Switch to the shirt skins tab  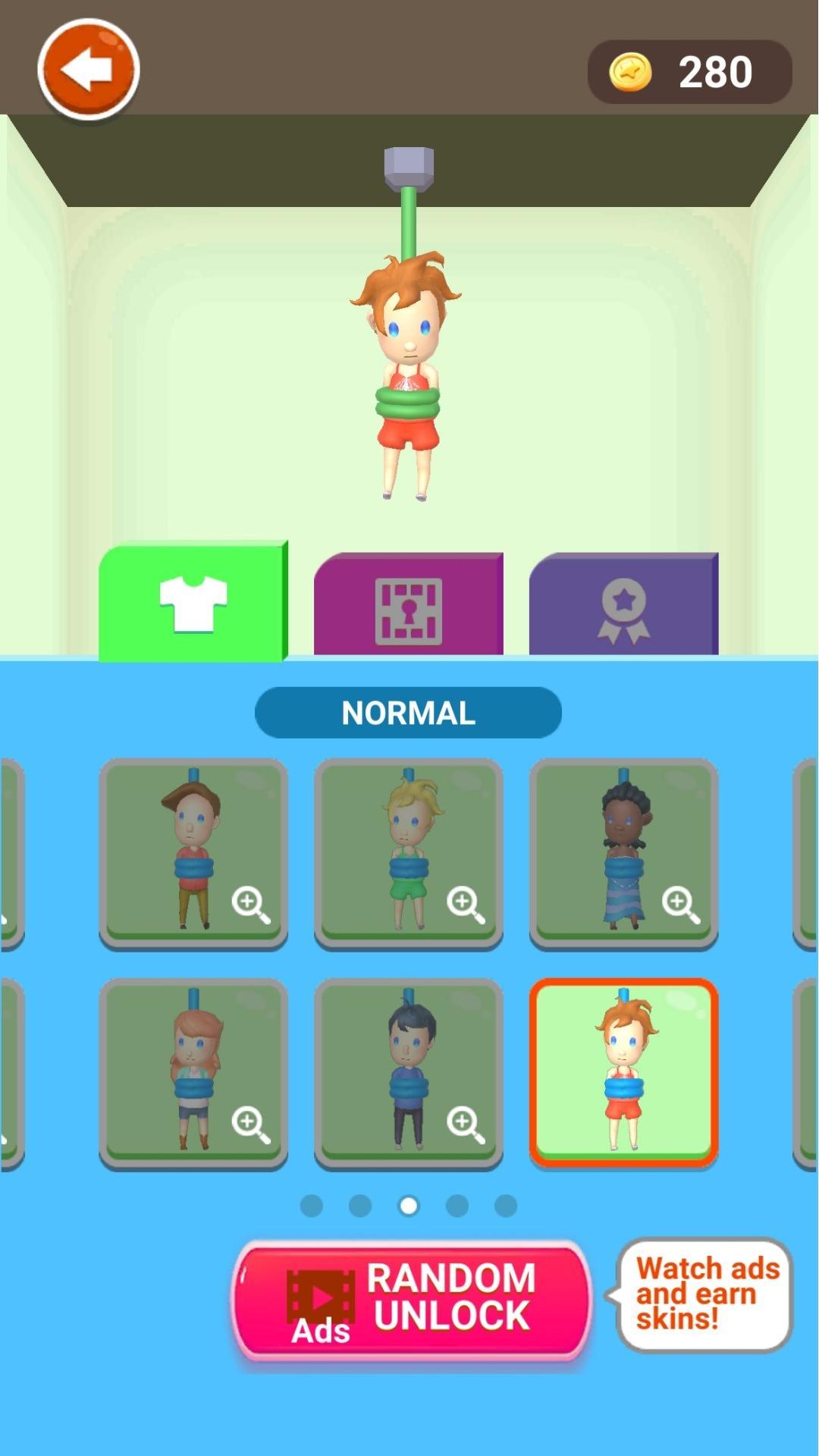[x=193, y=602]
